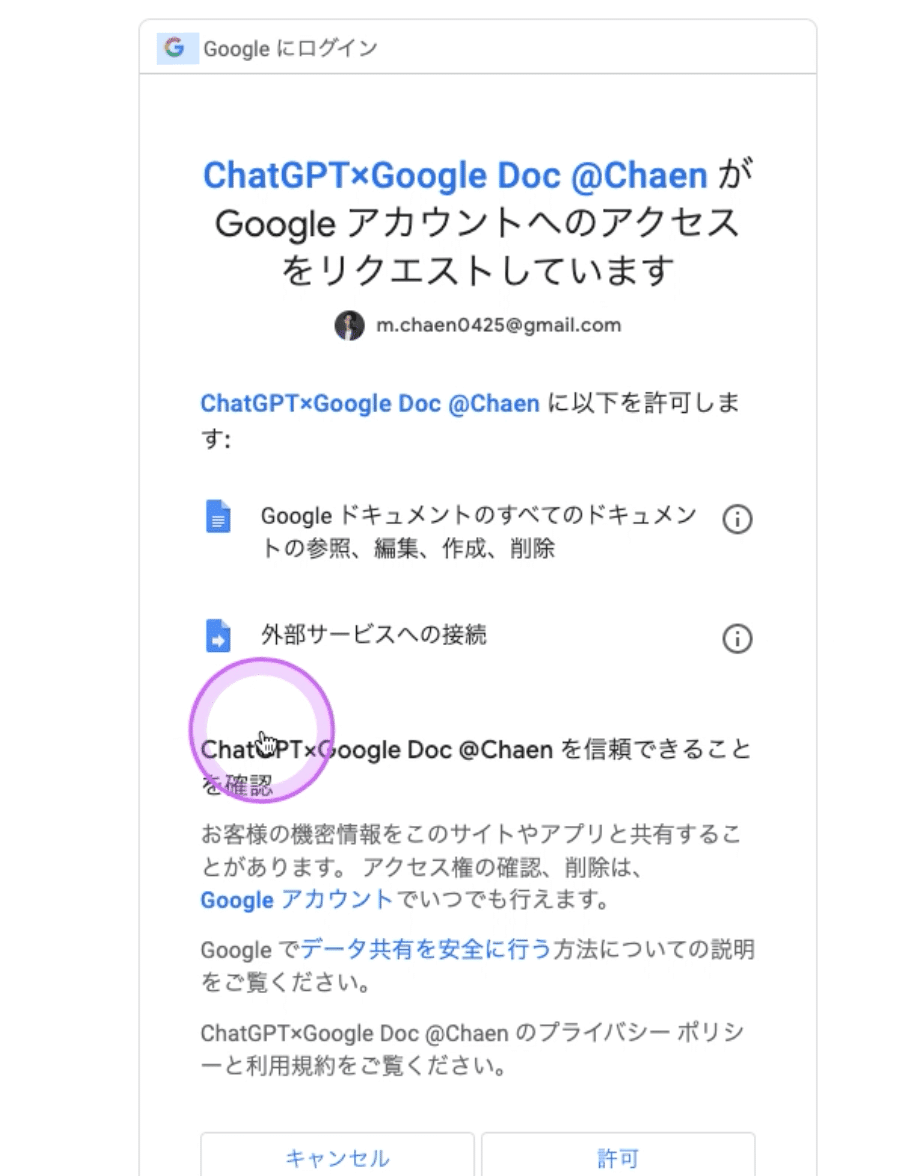Open the Google アカウント link
Image resolution: width=904 pixels, height=1176 pixels.
[297, 899]
